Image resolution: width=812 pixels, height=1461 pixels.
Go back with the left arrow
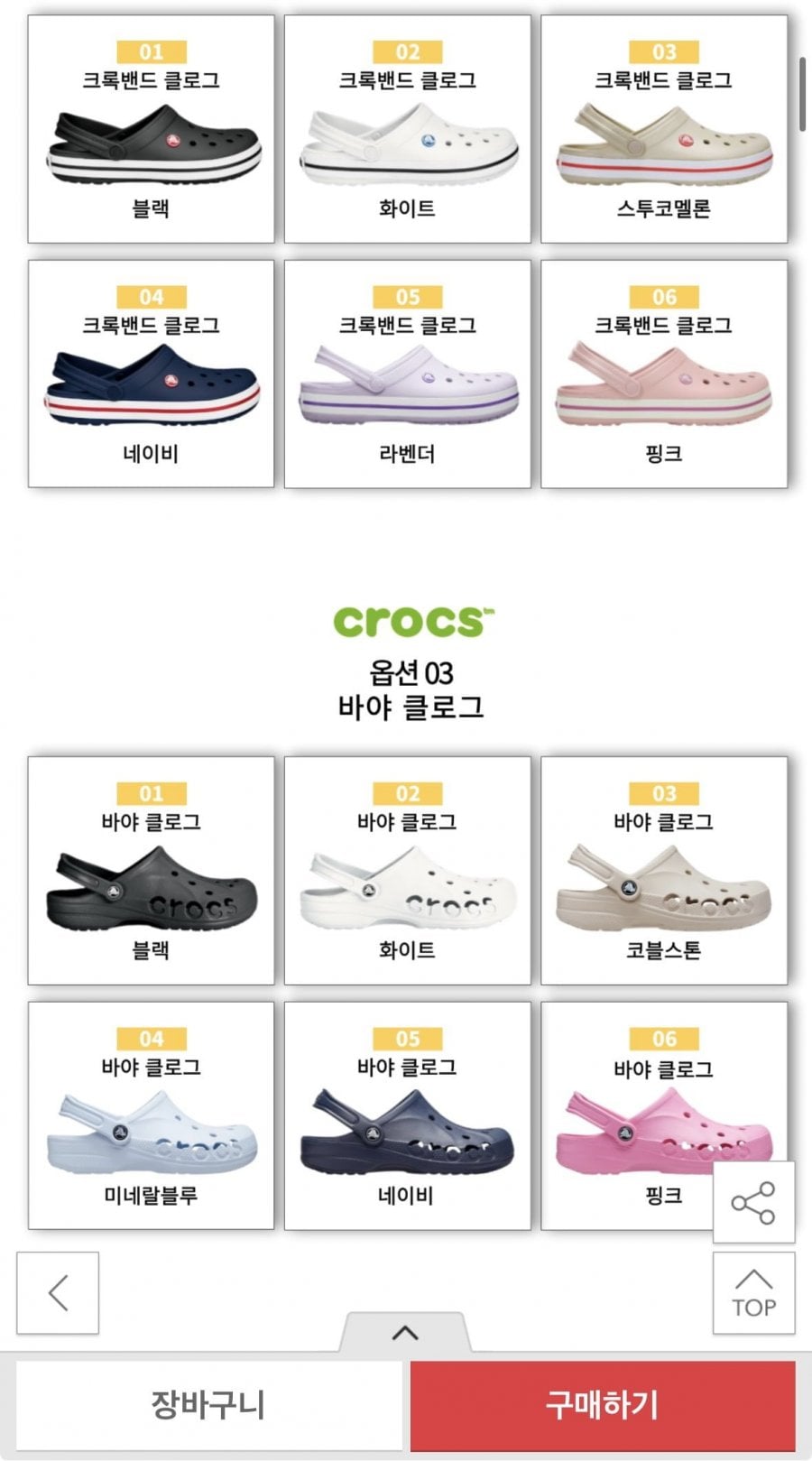(58, 1293)
